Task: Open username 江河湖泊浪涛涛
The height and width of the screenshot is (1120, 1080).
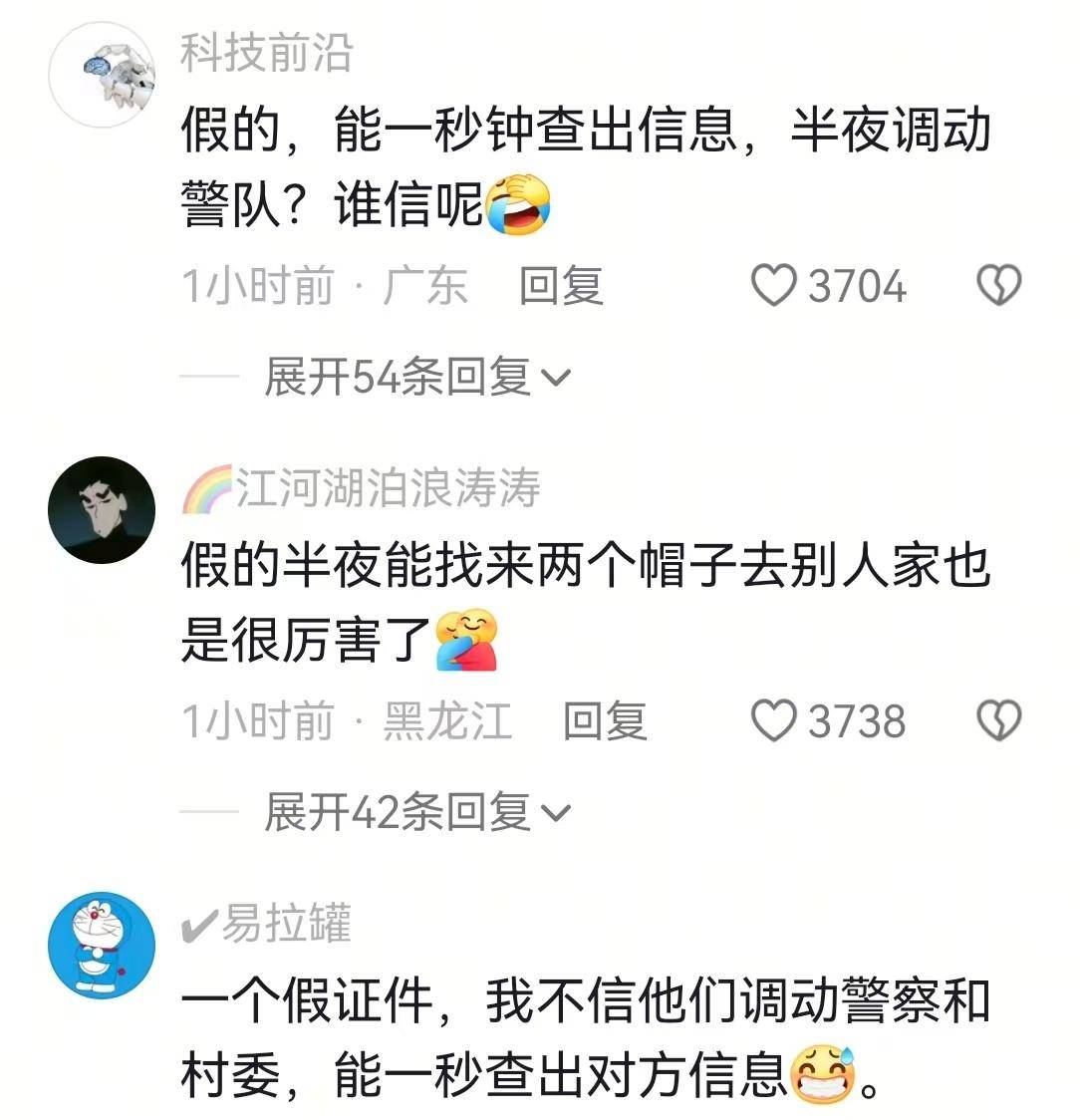Action: 387,488
